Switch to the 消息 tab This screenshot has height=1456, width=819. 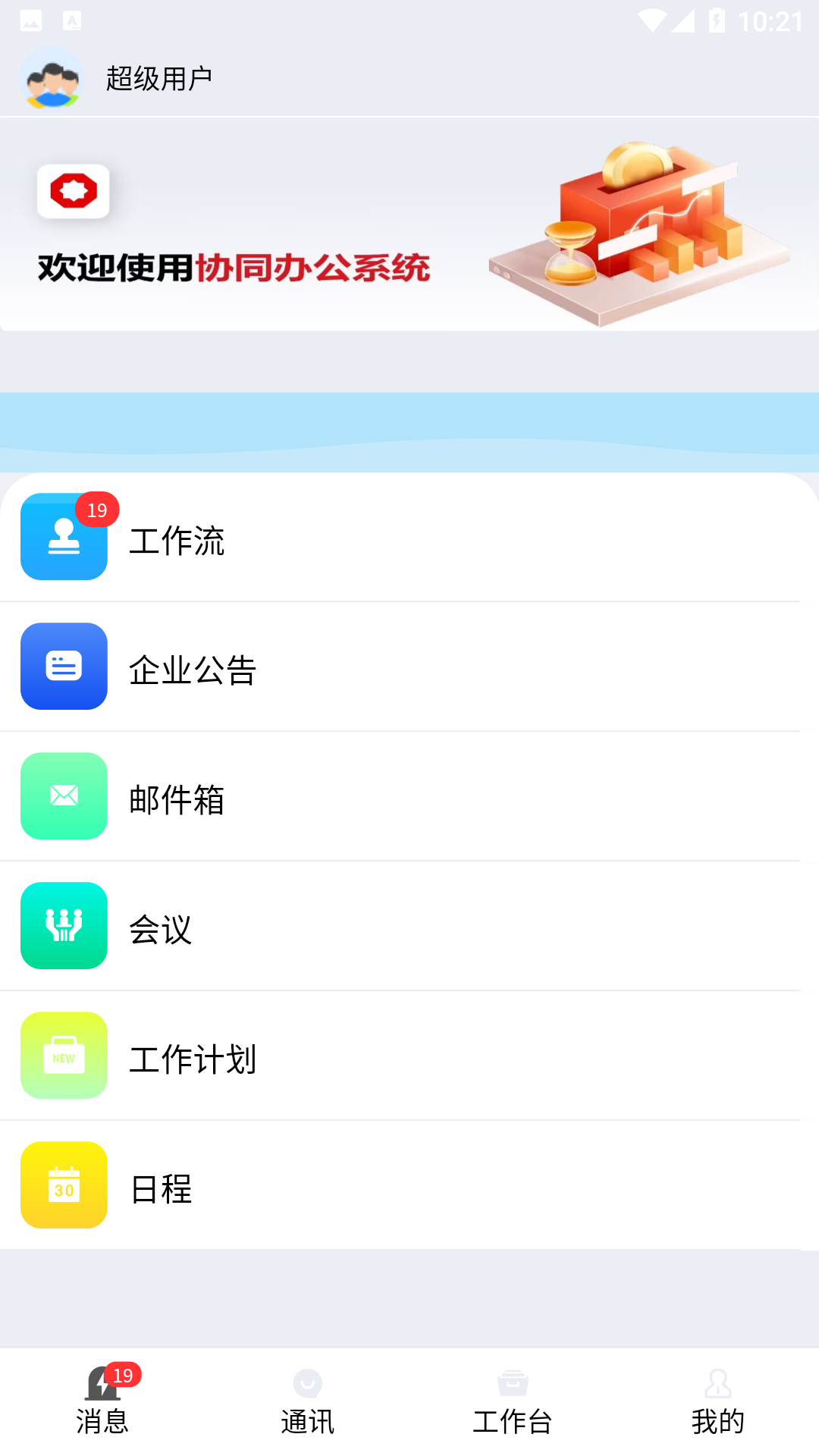[x=102, y=1401]
